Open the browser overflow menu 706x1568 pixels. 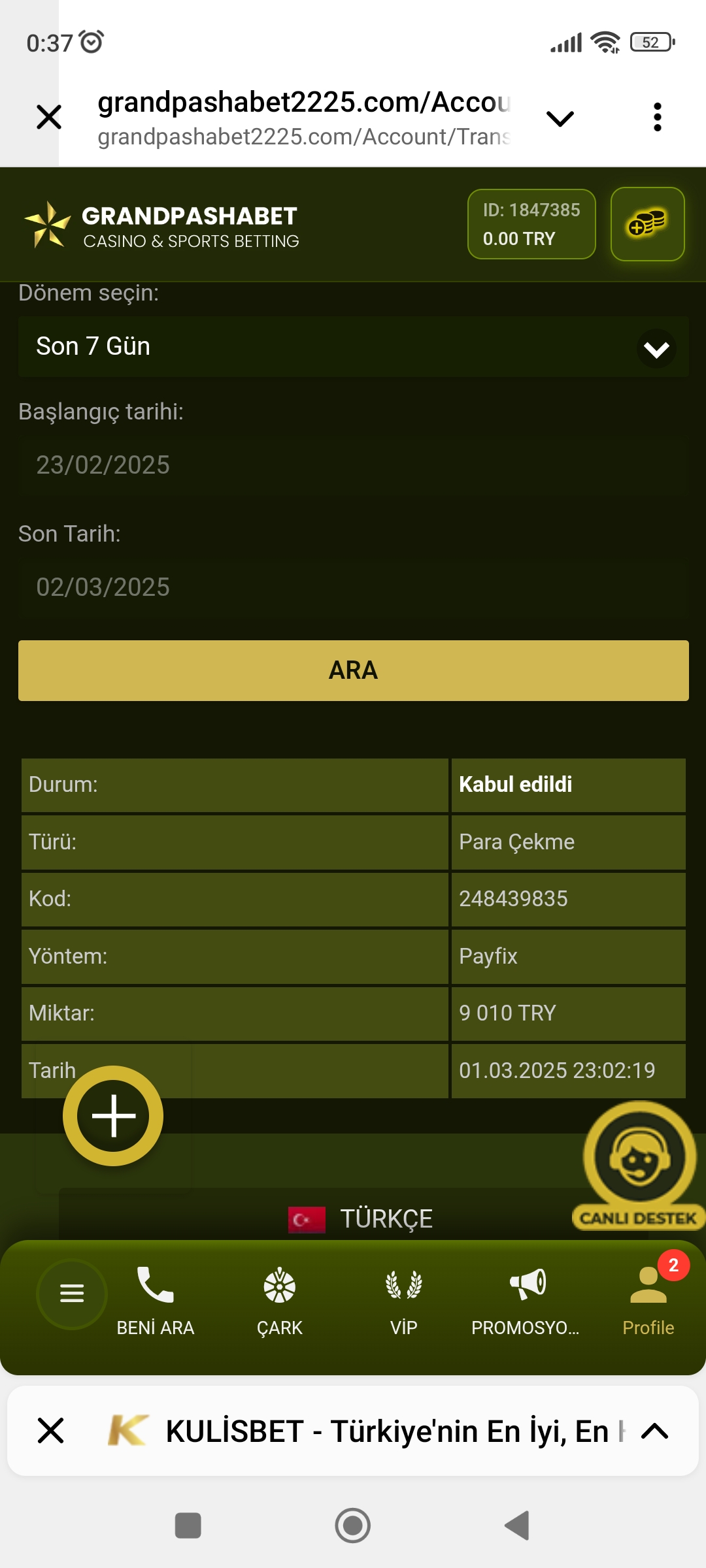point(657,118)
